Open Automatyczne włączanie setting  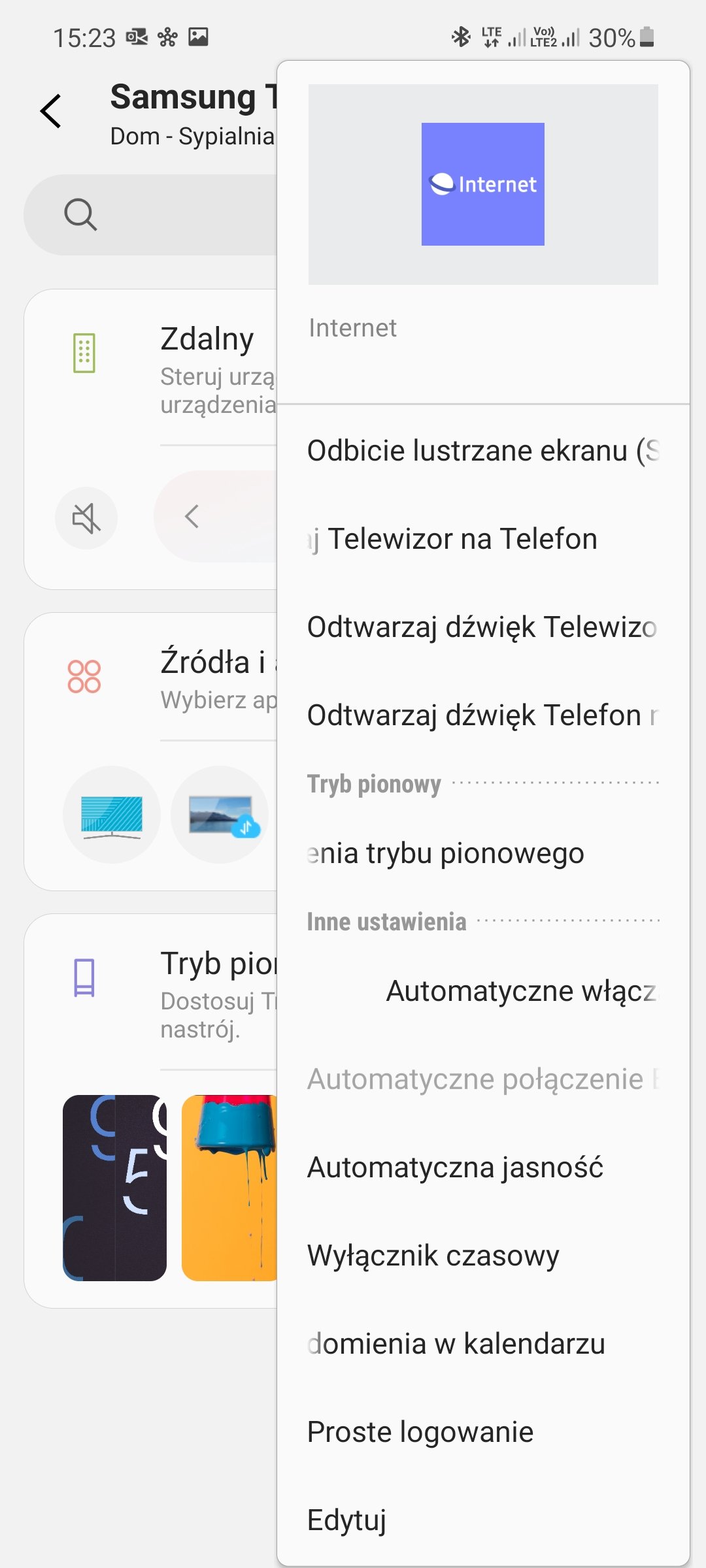(x=483, y=991)
